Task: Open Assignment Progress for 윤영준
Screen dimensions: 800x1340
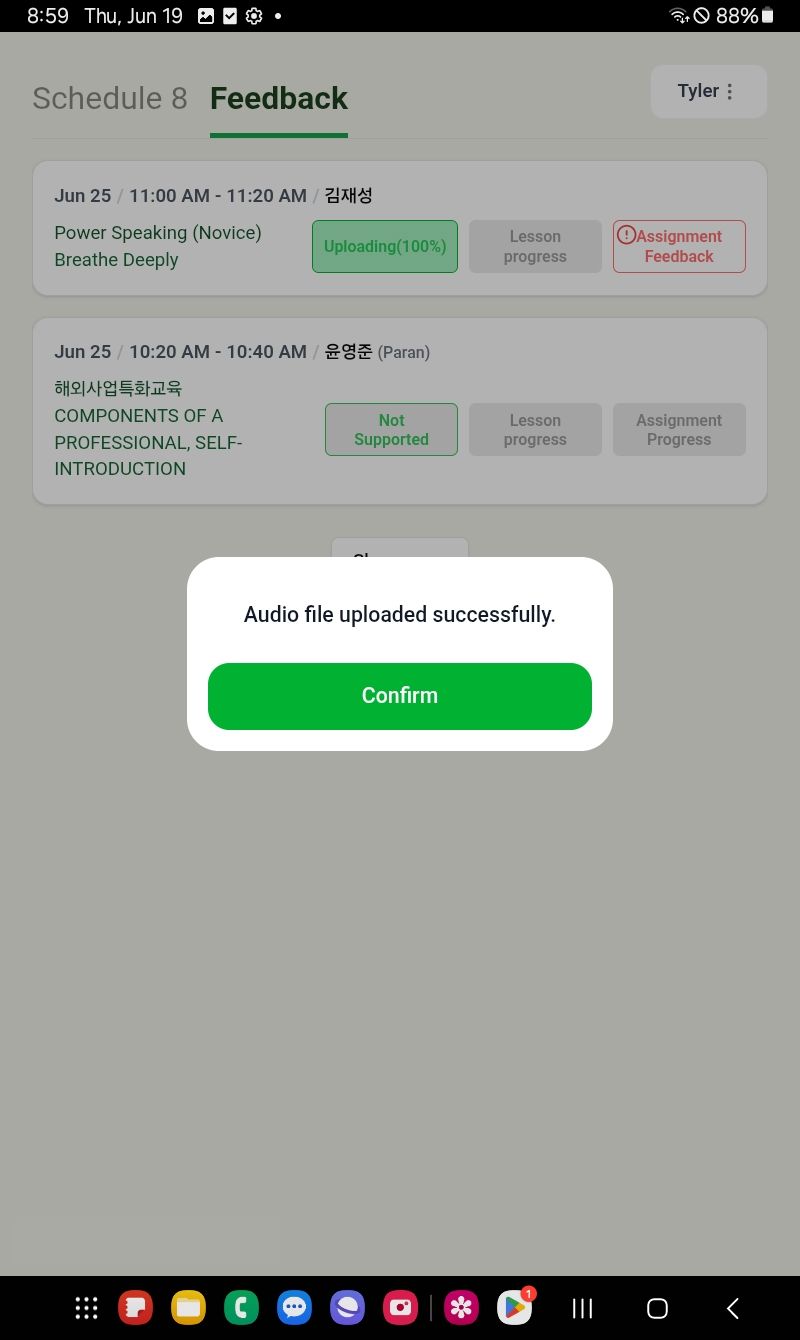Action: point(679,430)
